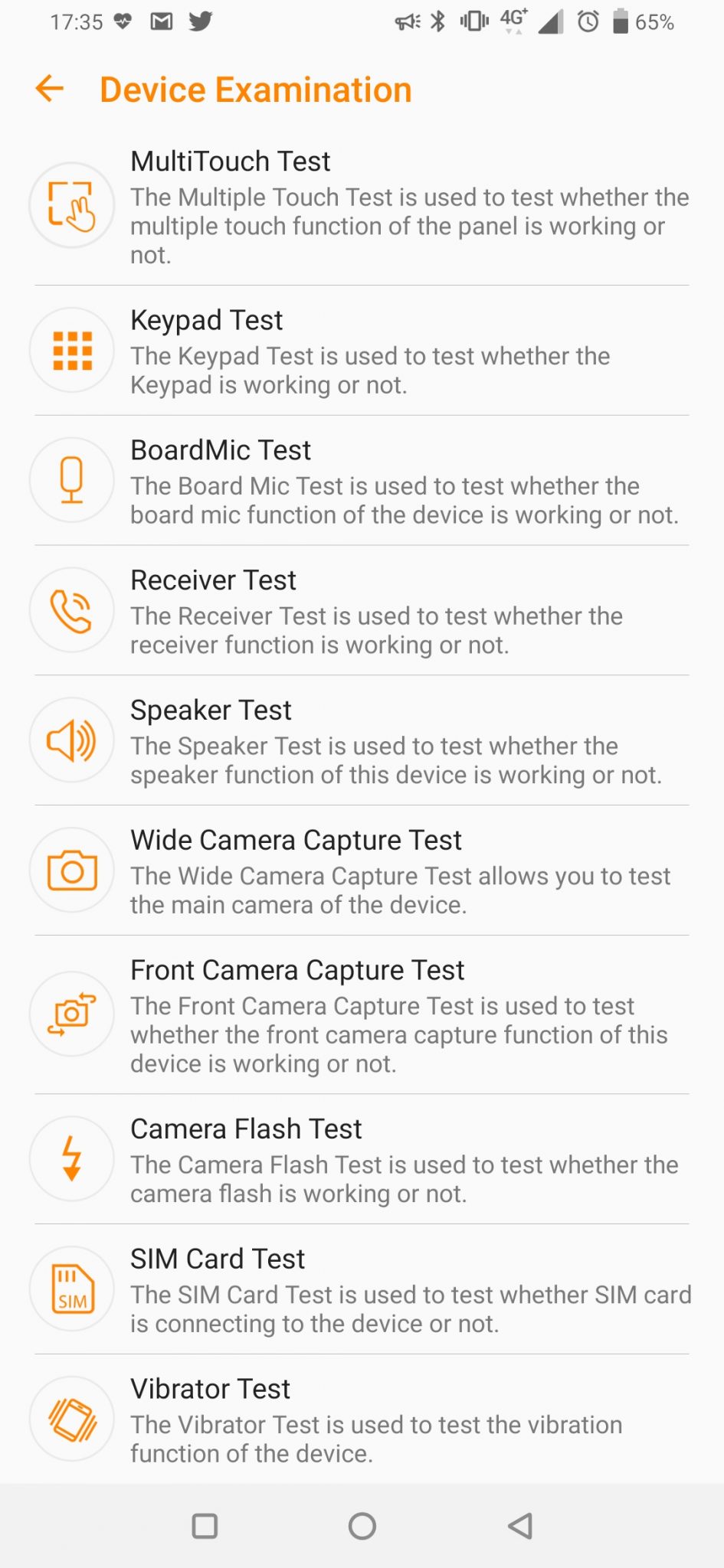Open recent apps from navigation bar
Screen dimensions: 724x1568
(205, 1526)
